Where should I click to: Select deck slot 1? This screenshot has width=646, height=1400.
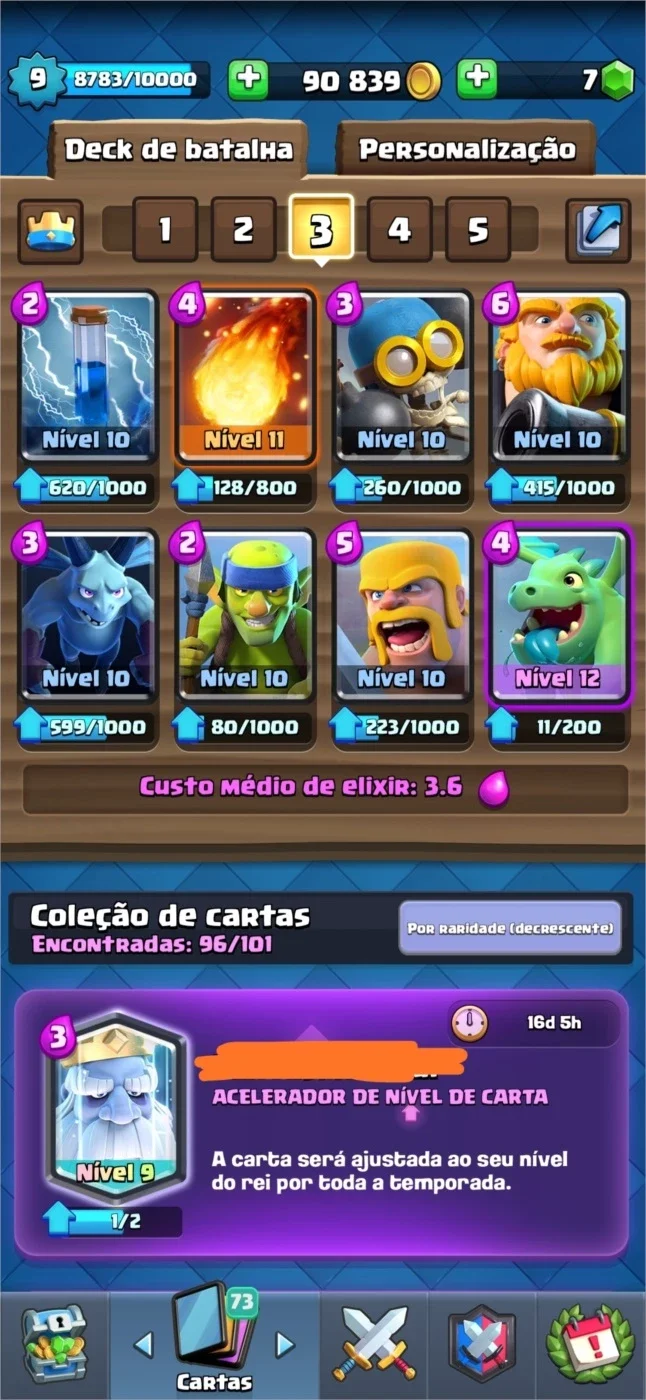click(x=164, y=230)
